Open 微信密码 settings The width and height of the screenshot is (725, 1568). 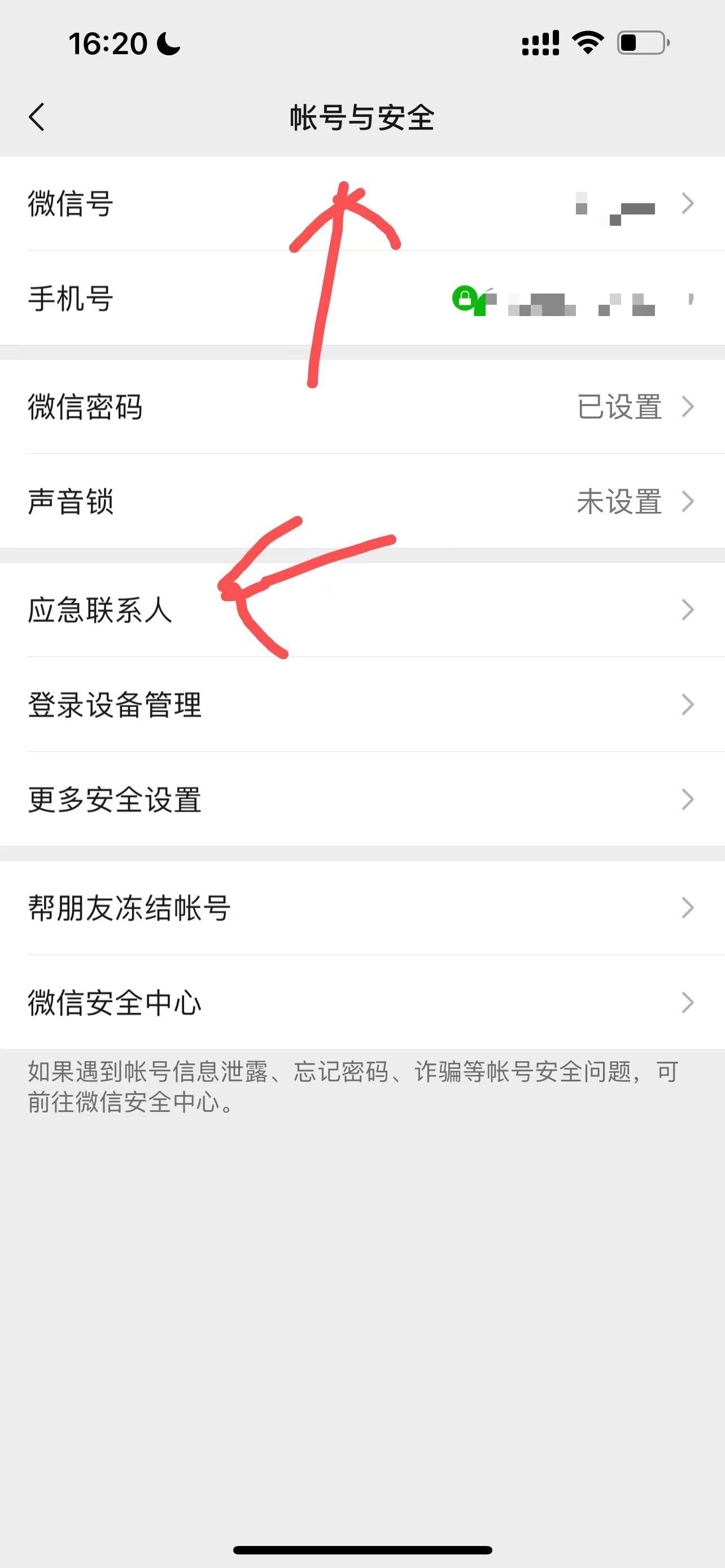(362, 406)
